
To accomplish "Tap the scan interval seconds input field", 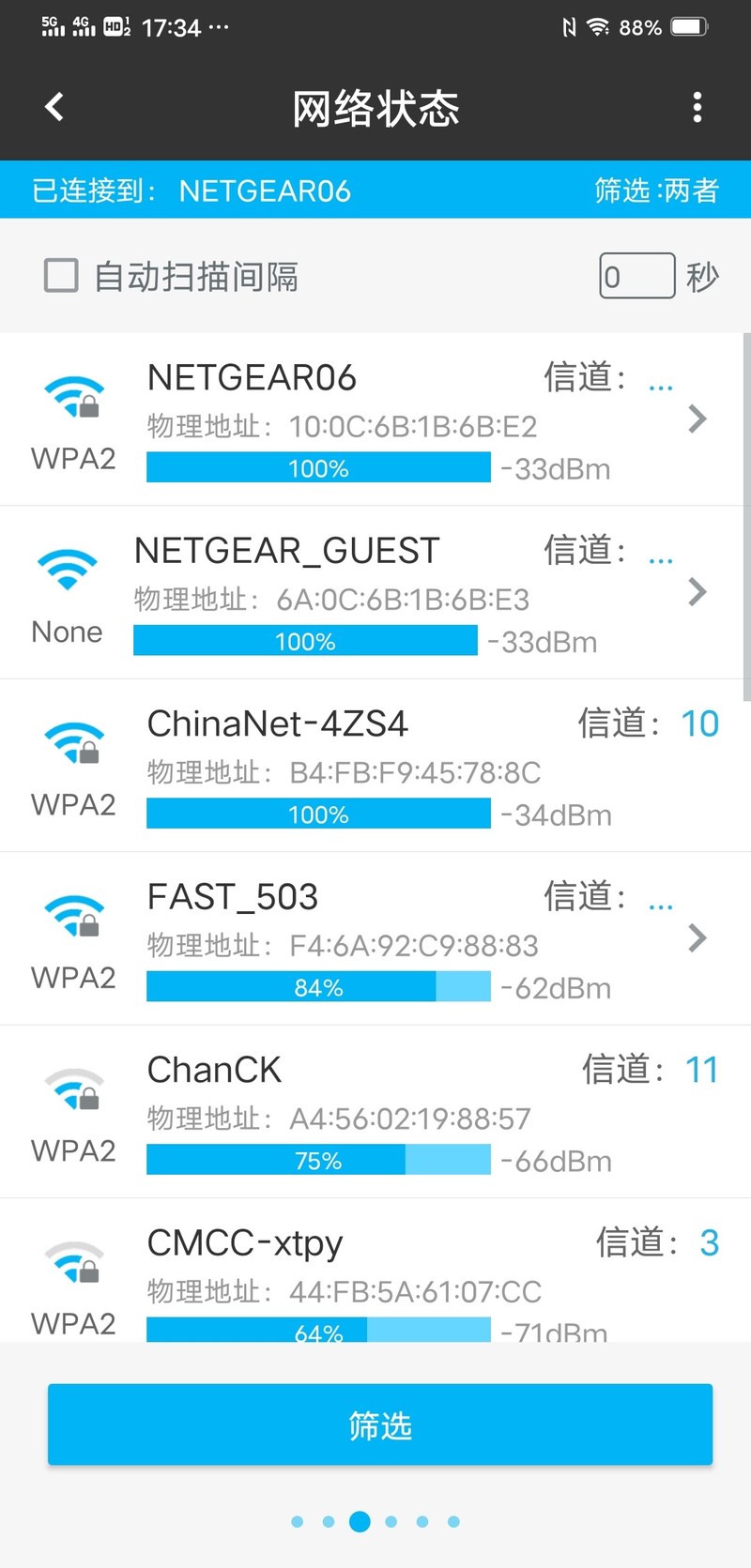I will (636, 276).
